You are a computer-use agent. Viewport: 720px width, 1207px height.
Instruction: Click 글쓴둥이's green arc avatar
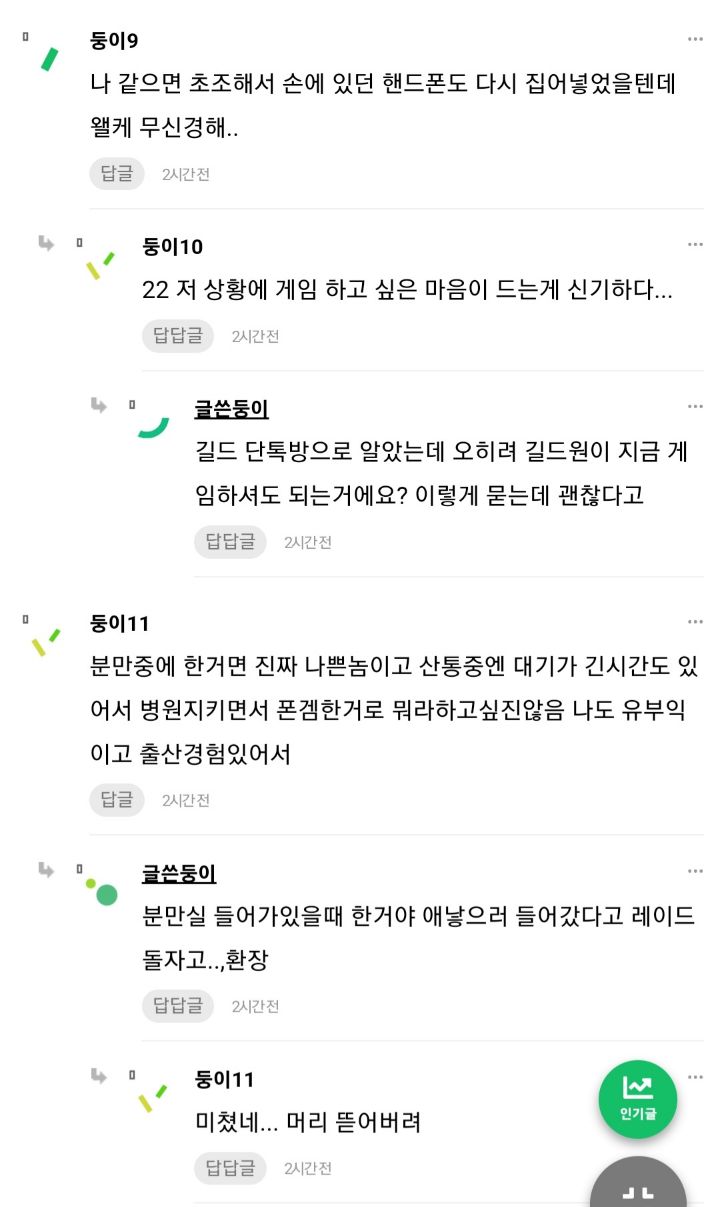pyautogui.click(x=152, y=425)
